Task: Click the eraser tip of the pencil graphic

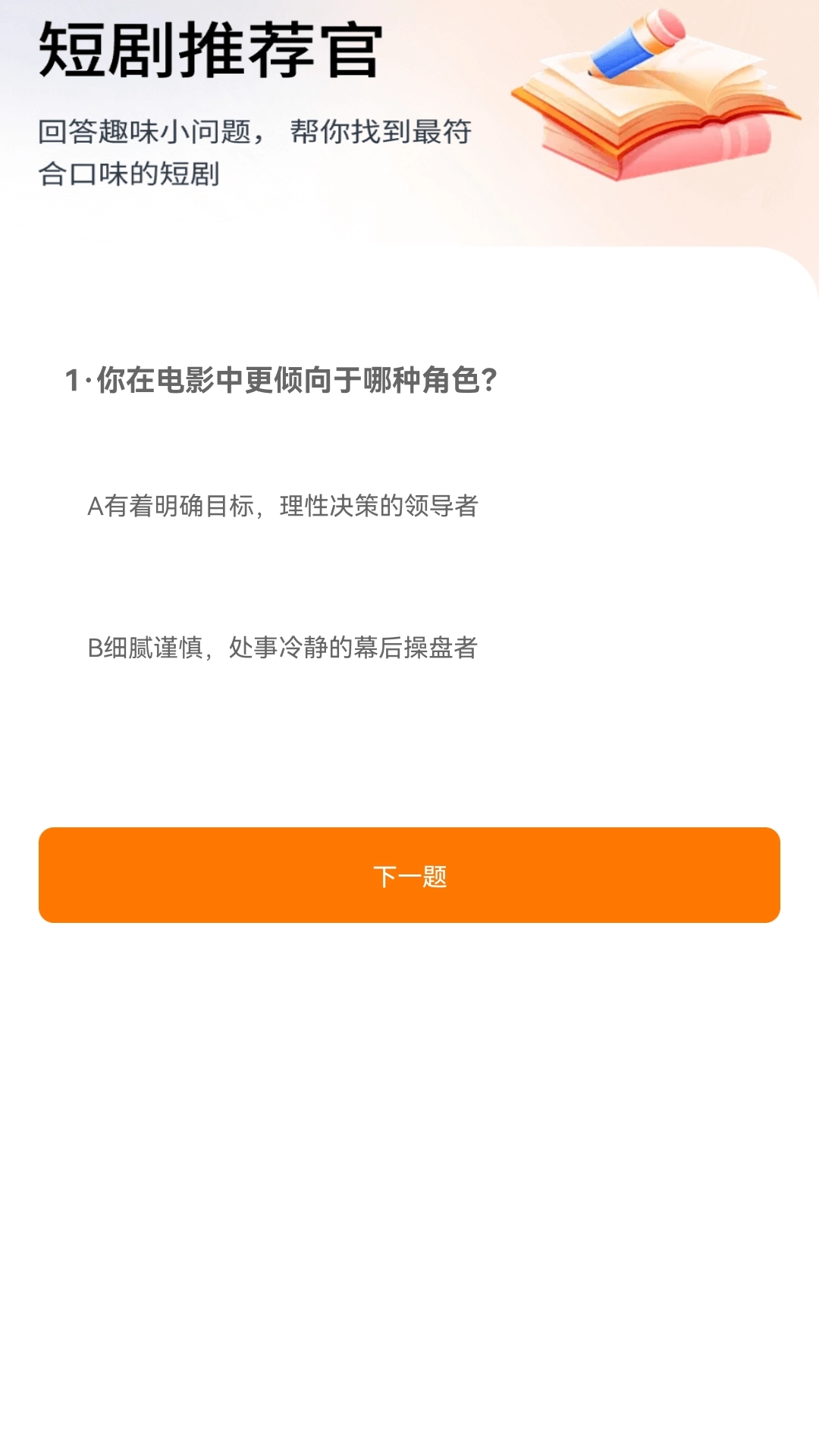Action: tap(667, 27)
